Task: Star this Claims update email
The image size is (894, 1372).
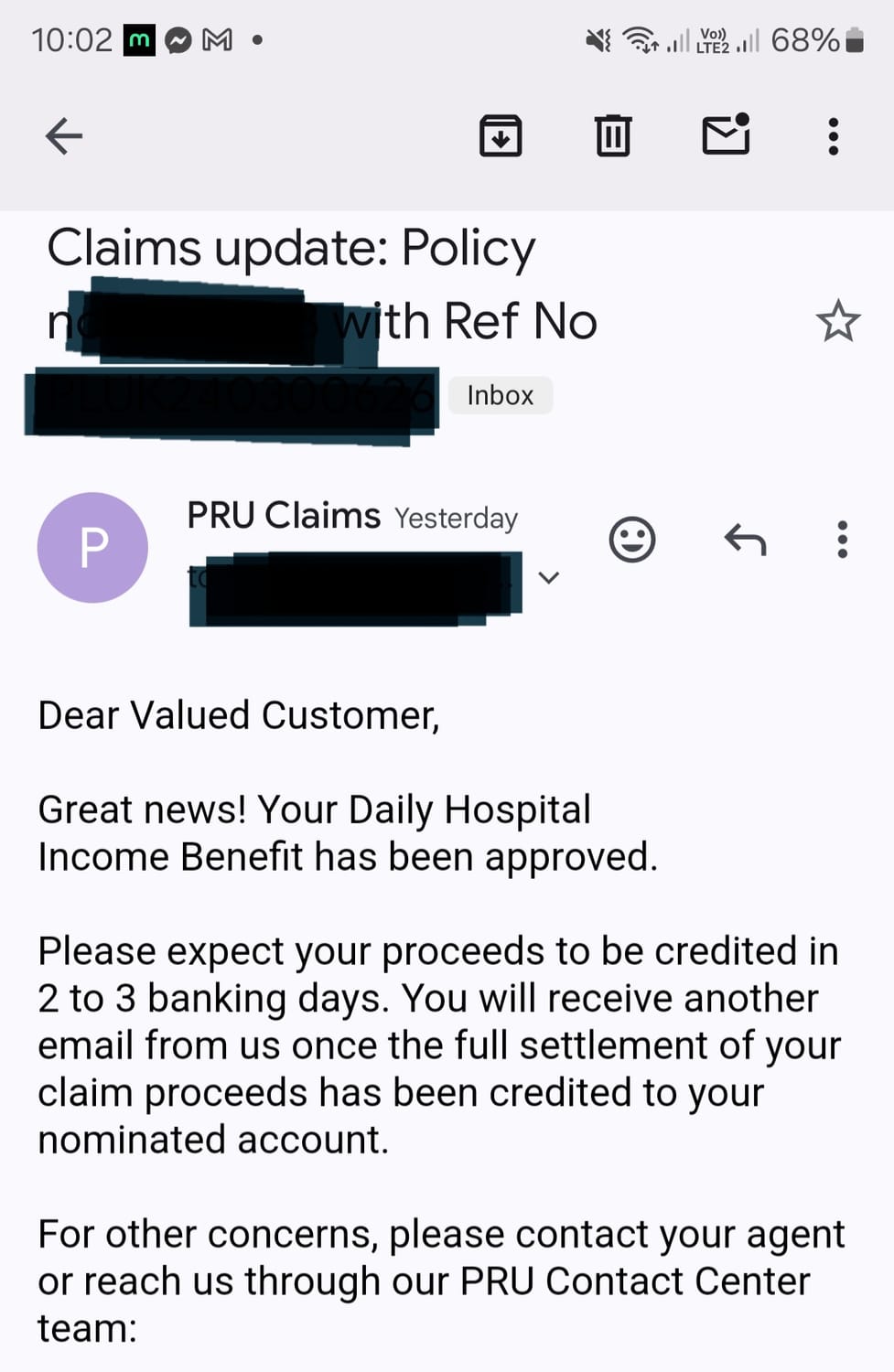Action: click(x=837, y=322)
